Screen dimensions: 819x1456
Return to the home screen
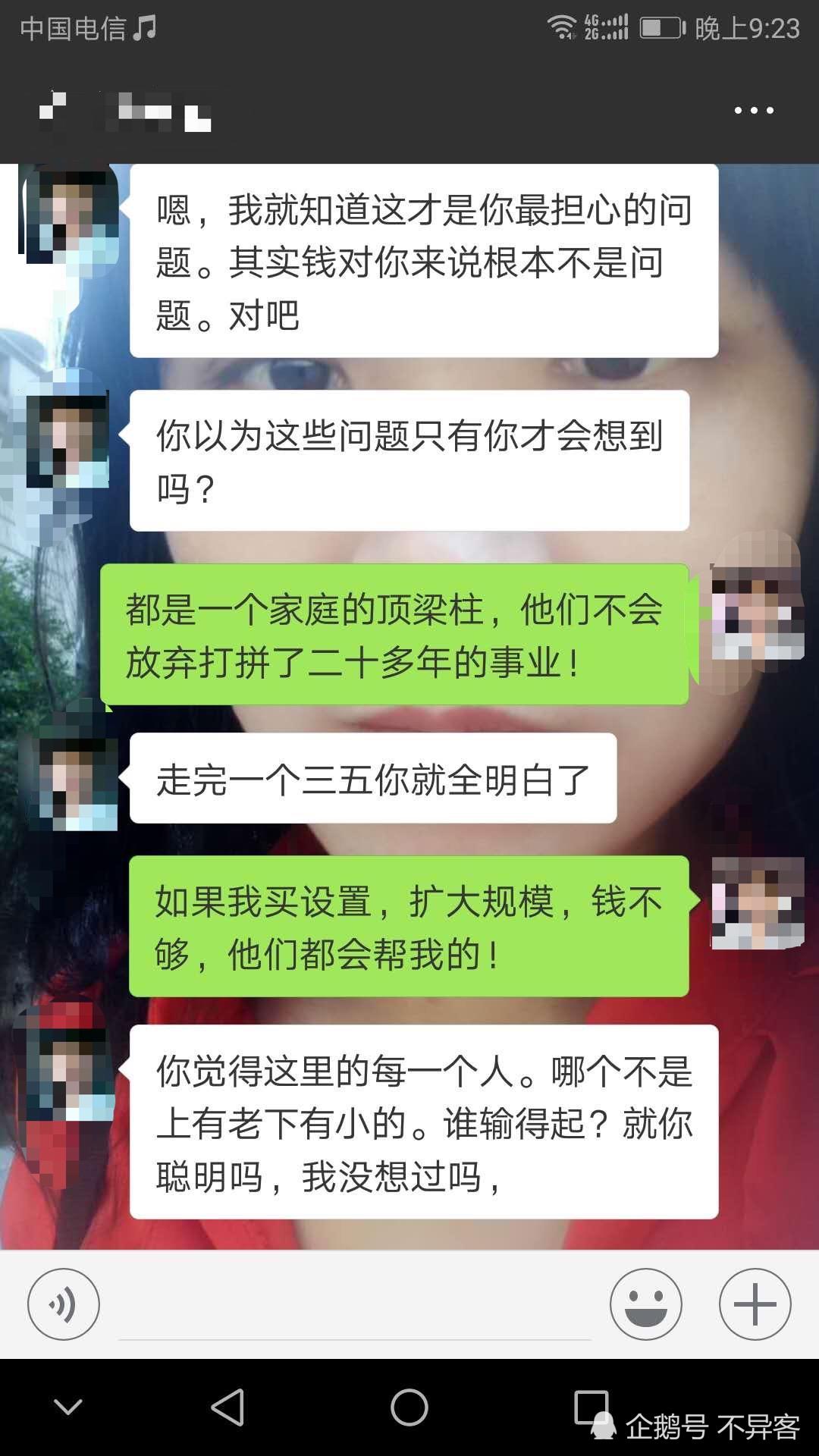[409, 1407]
